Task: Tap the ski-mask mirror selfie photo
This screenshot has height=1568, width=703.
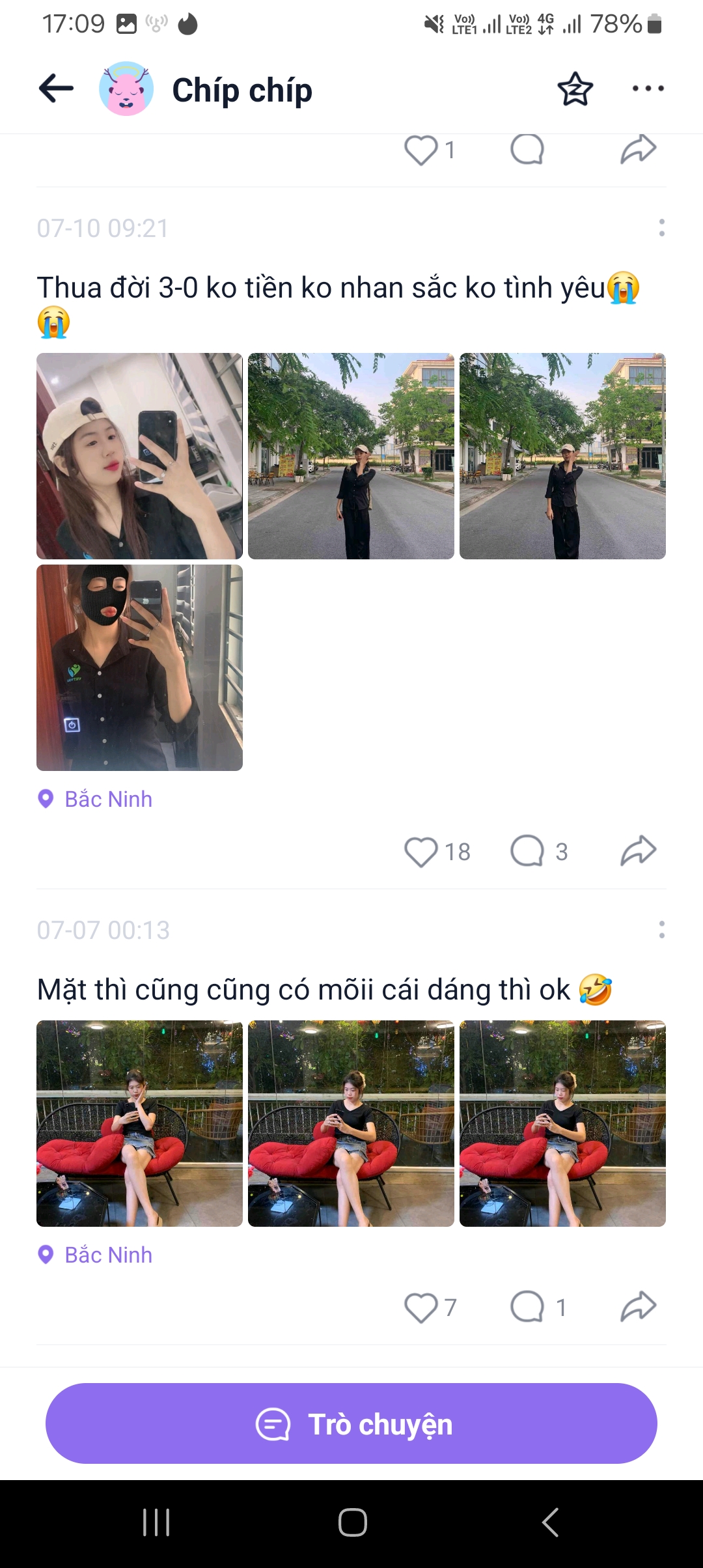Action: pos(141,667)
